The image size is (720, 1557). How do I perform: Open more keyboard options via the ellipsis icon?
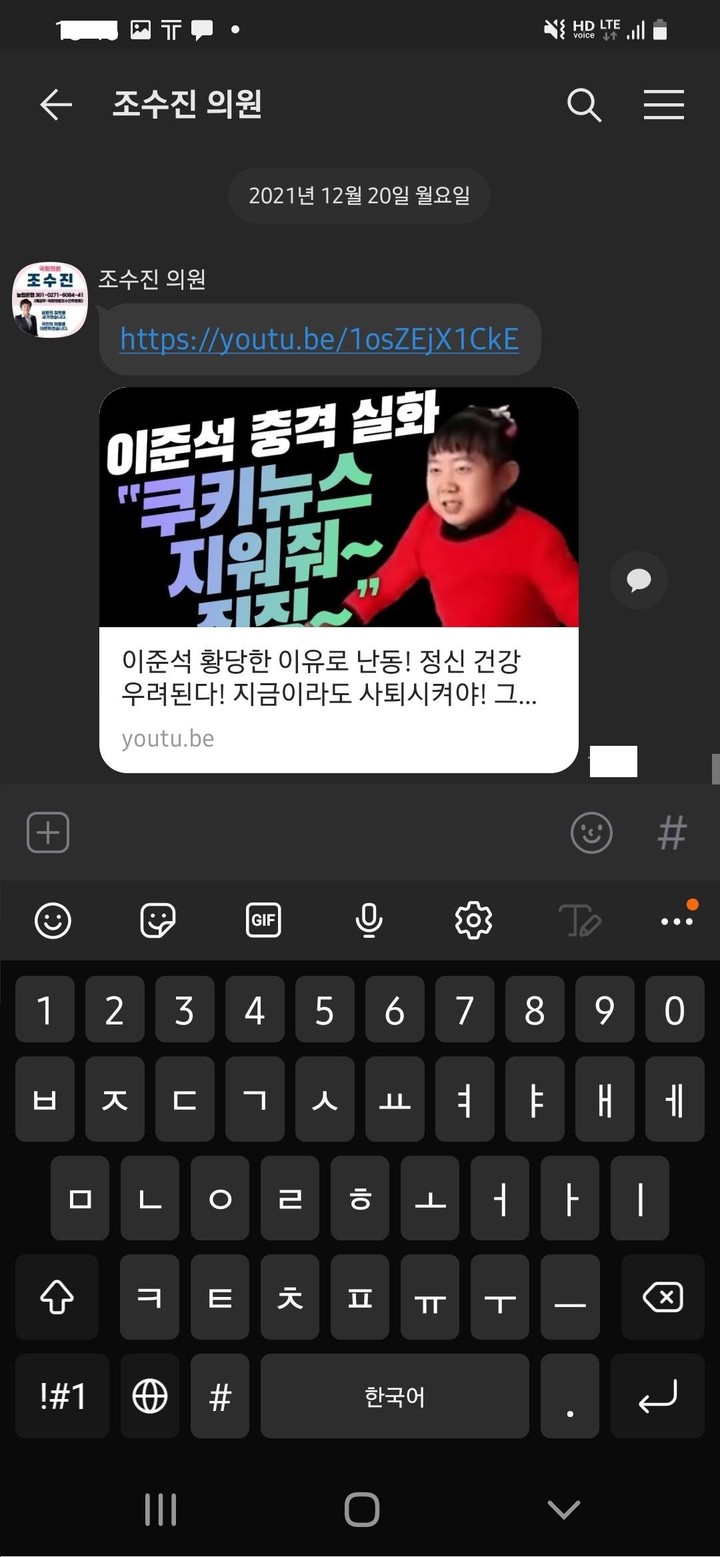point(677,919)
